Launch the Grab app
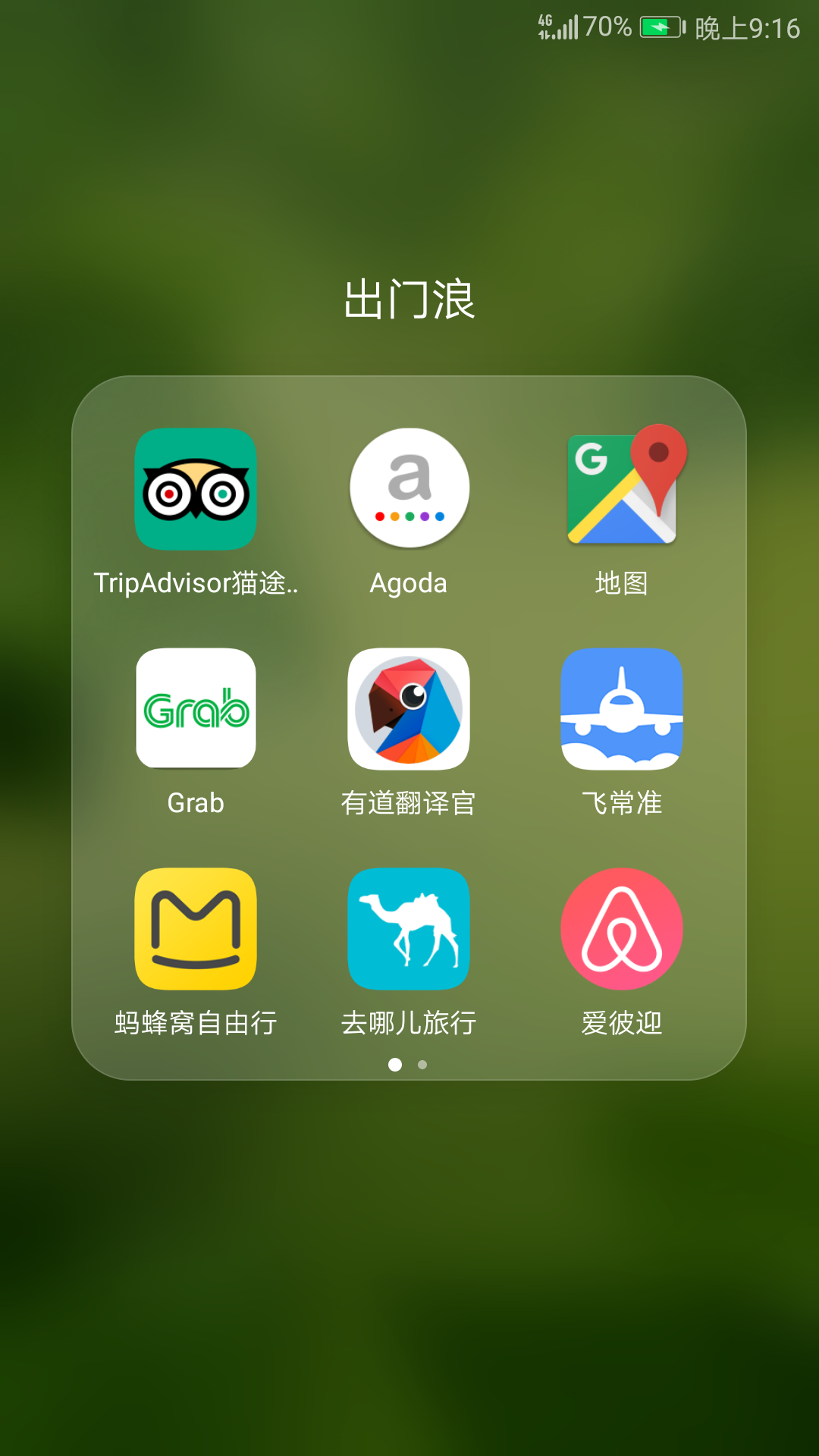 (196, 708)
